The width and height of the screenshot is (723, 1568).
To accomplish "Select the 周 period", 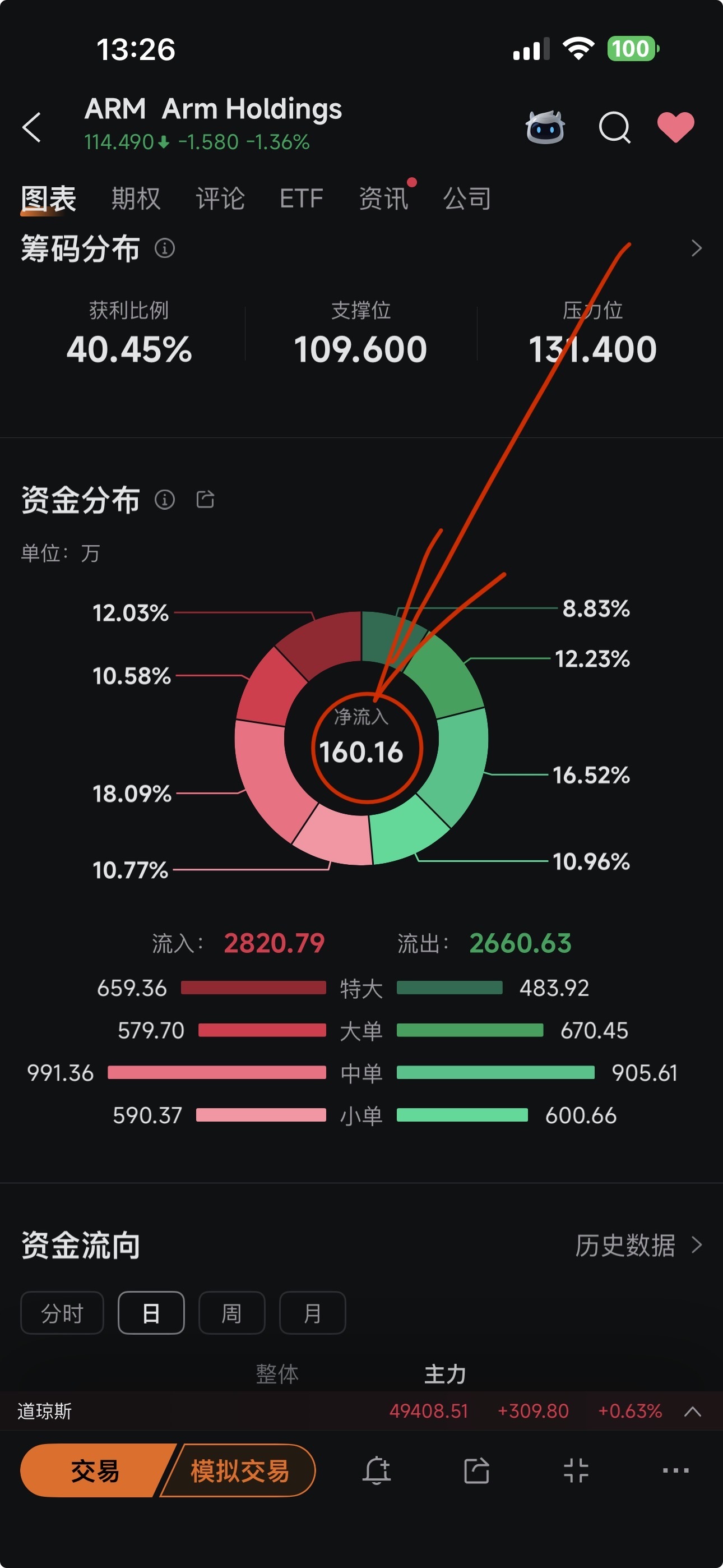I will point(231,1313).
